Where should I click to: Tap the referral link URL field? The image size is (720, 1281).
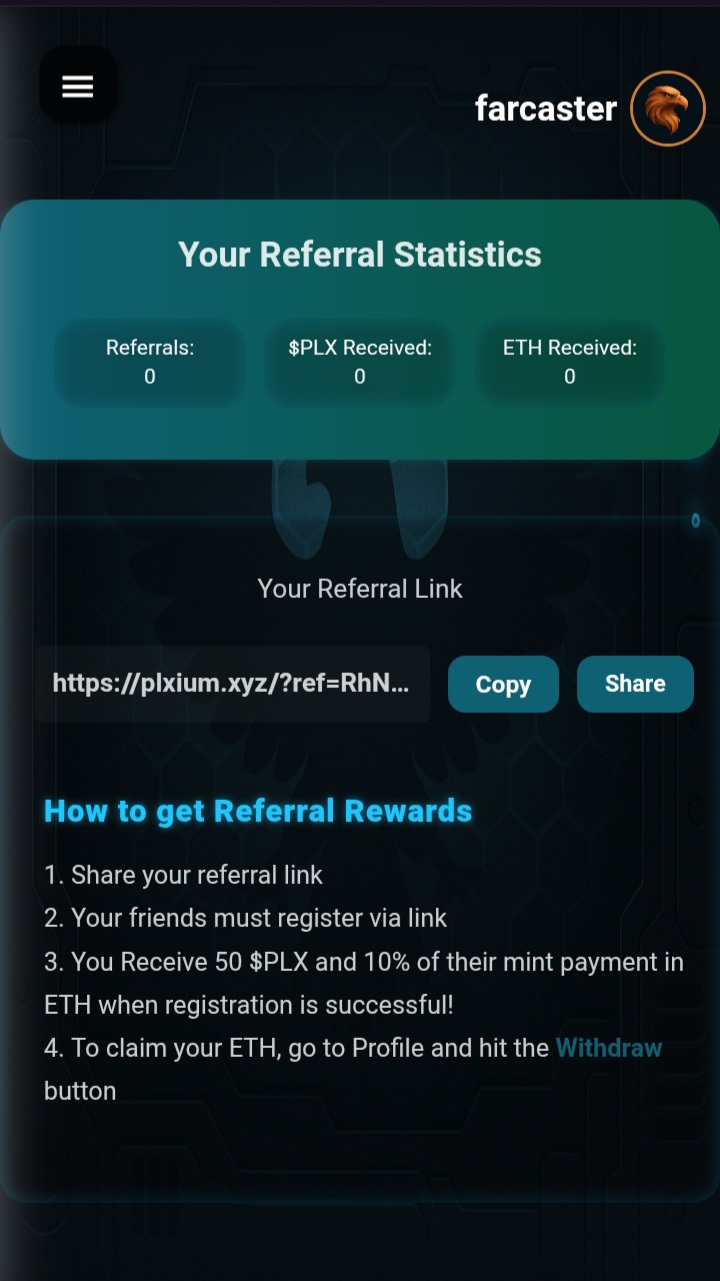coord(232,684)
